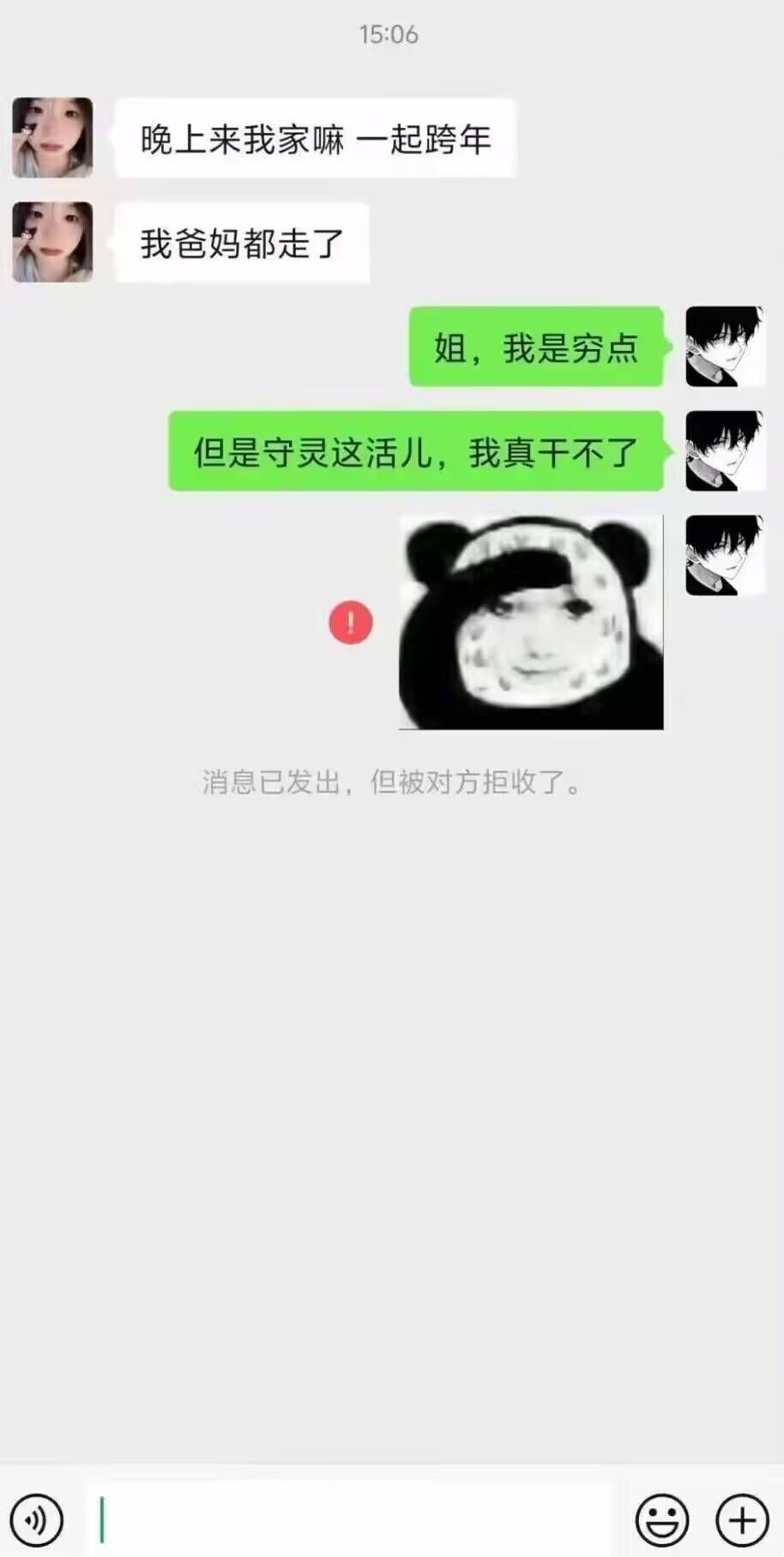Open my avatar beside 姐，我是穷点
The width and height of the screenshot is (784, 1557).
coord(724,347)
